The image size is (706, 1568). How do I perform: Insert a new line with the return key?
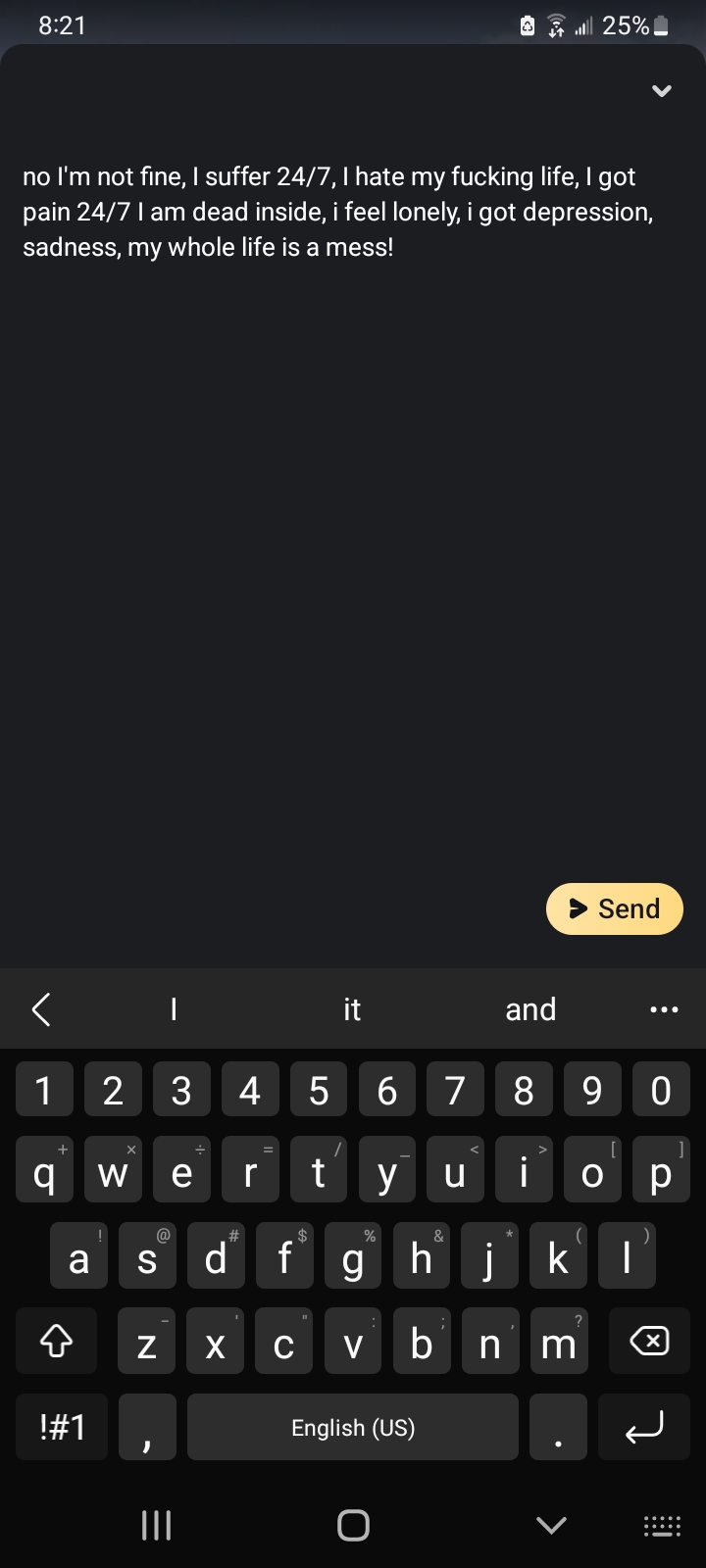pyautogui.click(x=644, y=1427)
